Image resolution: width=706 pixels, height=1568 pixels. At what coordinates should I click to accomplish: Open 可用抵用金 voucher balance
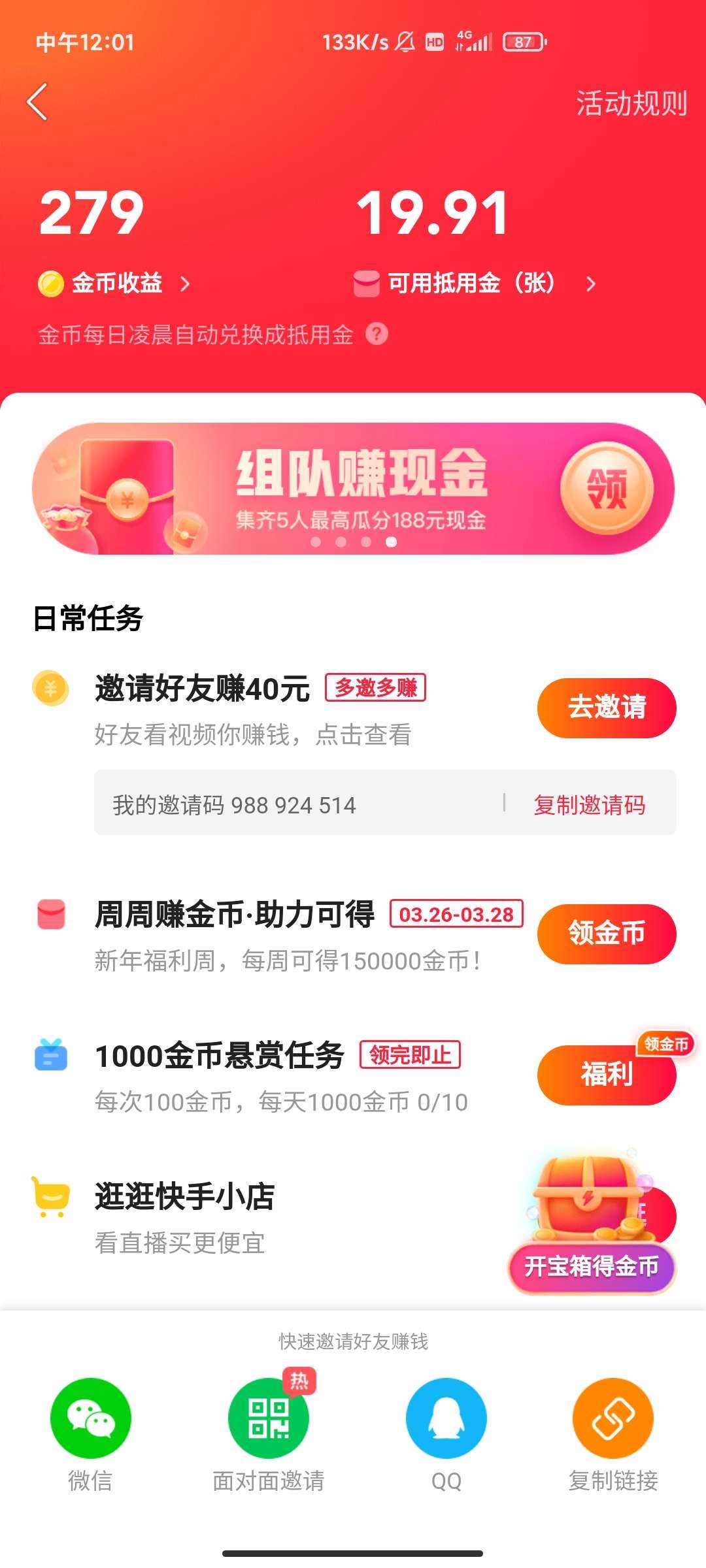click(473, 284)
